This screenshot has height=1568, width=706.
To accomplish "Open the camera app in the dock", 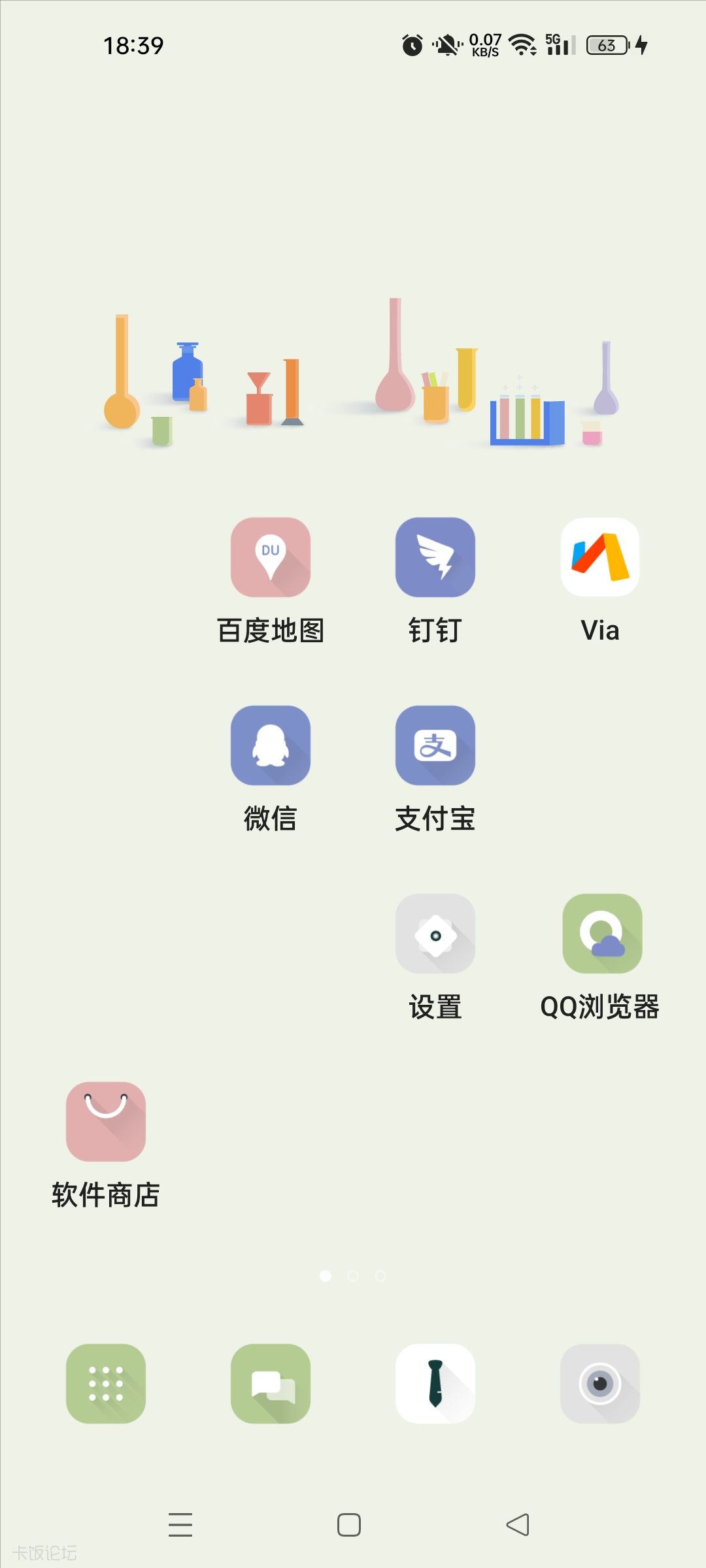I will 599,1384.
